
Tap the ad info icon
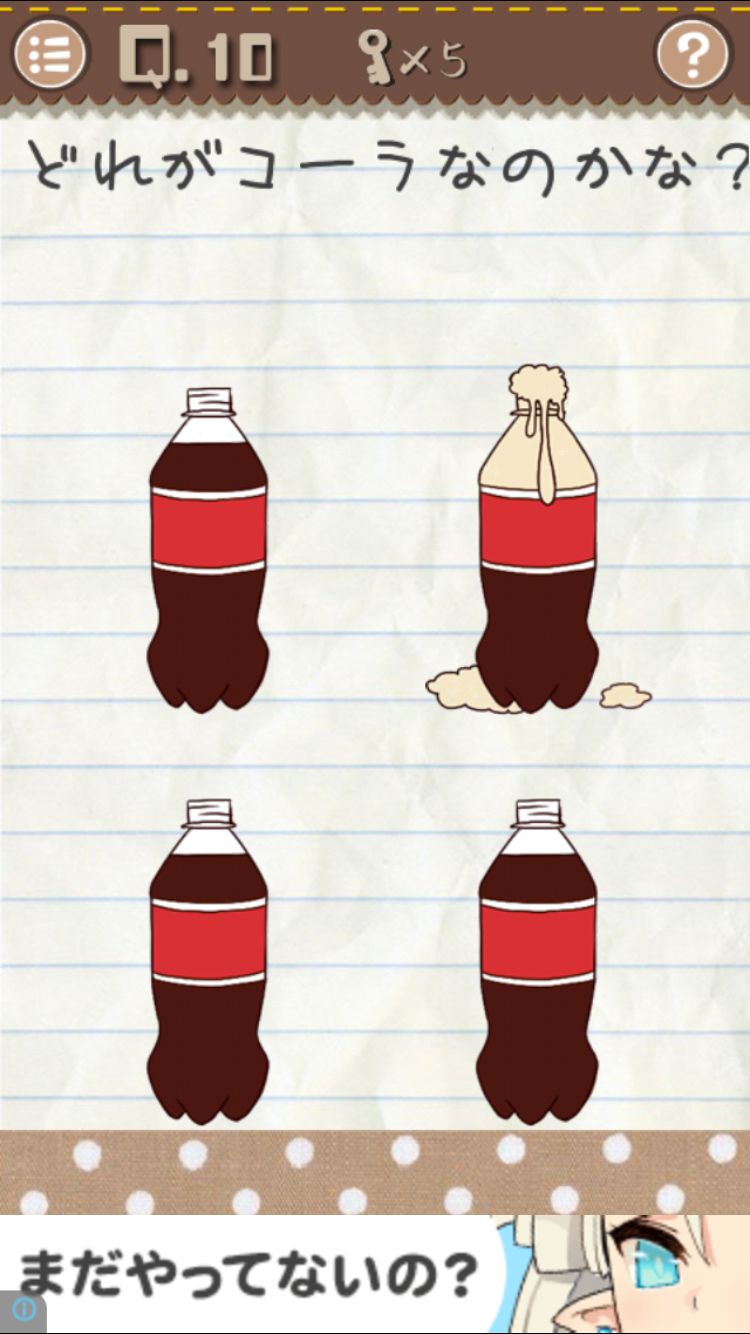click(24, 1309)
